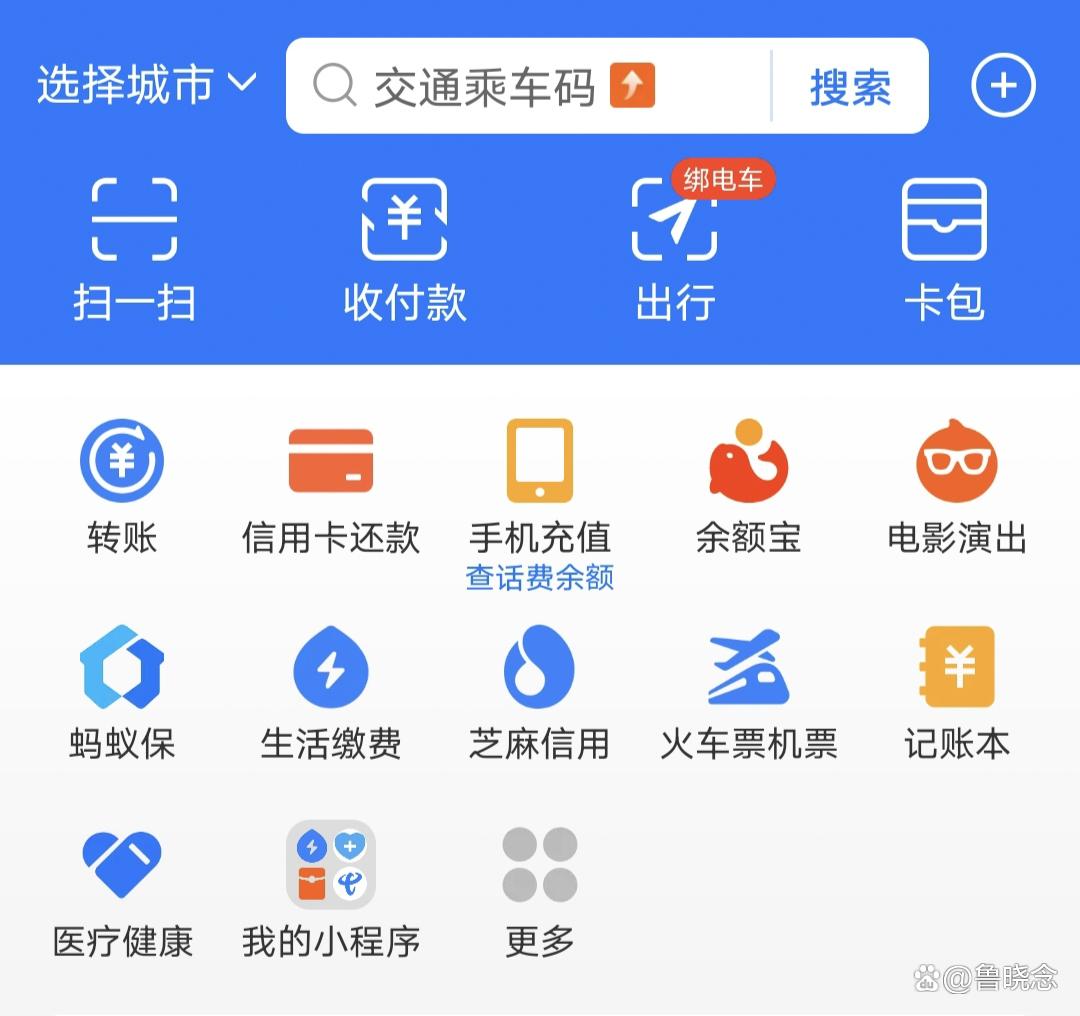Go to 出行 travel services
This screenshot has height=1016, width=1080.
675,250
